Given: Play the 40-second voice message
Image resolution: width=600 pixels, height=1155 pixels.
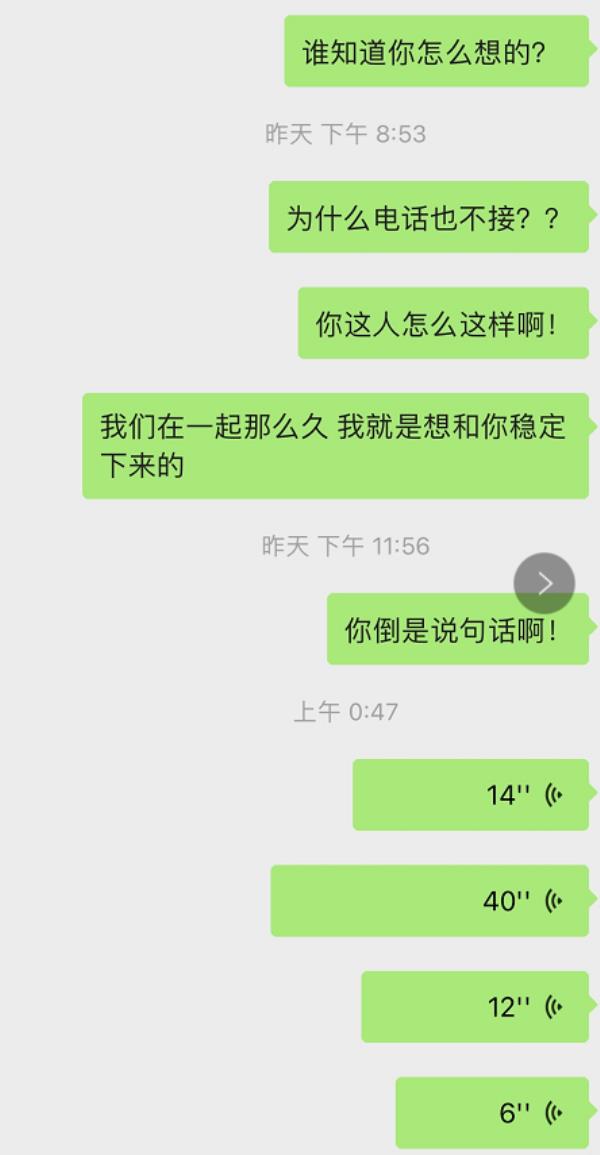Looking at the screenshot, I should click(430, 901).
